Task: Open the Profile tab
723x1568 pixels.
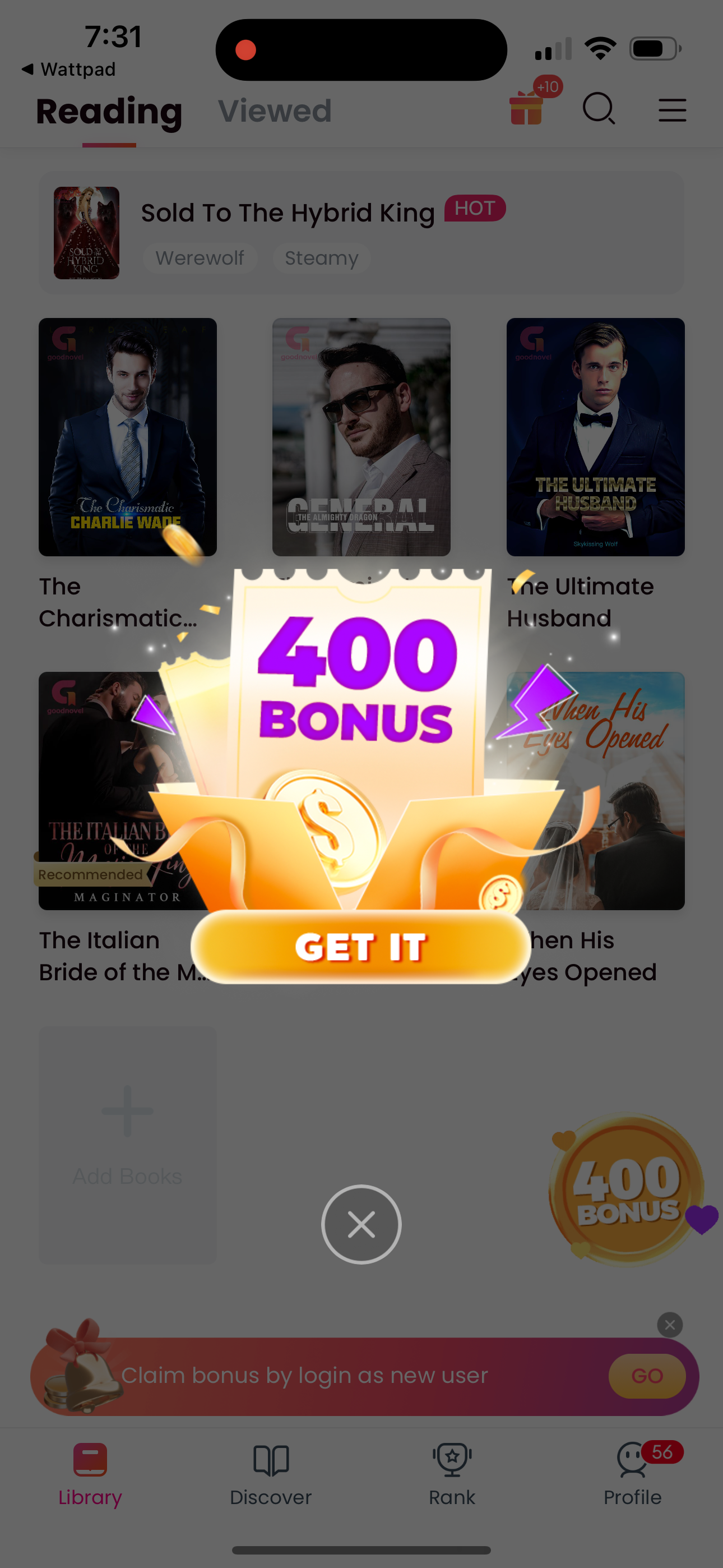Action: pyautogui.click(x=632, y=1473)
